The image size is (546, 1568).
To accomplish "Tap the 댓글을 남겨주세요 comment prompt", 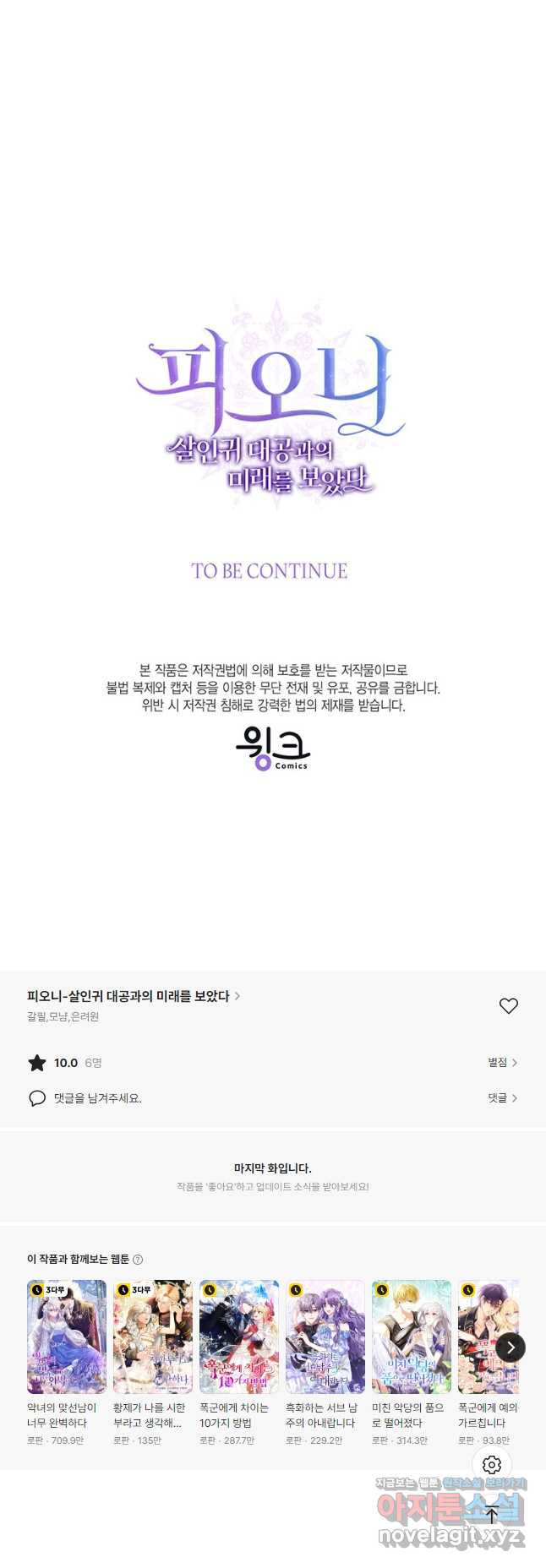I will (97, 1098).
